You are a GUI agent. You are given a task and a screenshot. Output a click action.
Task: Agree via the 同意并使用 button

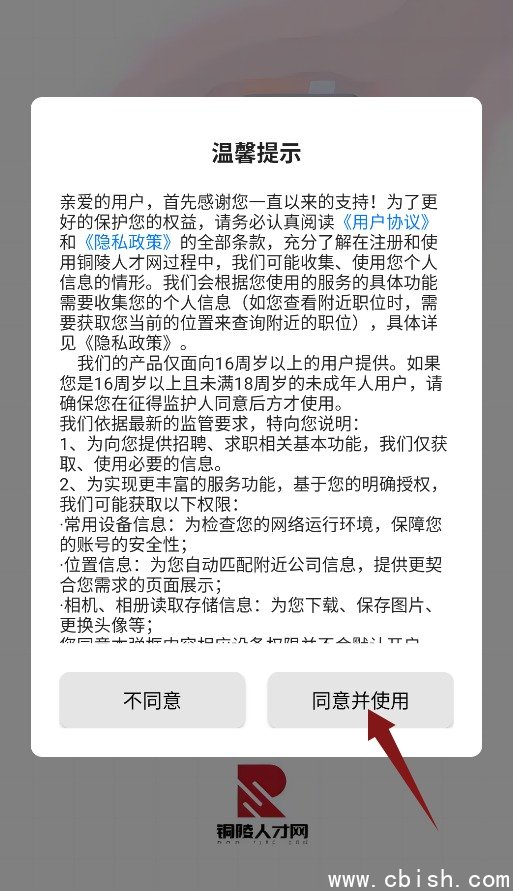[360, 700]
